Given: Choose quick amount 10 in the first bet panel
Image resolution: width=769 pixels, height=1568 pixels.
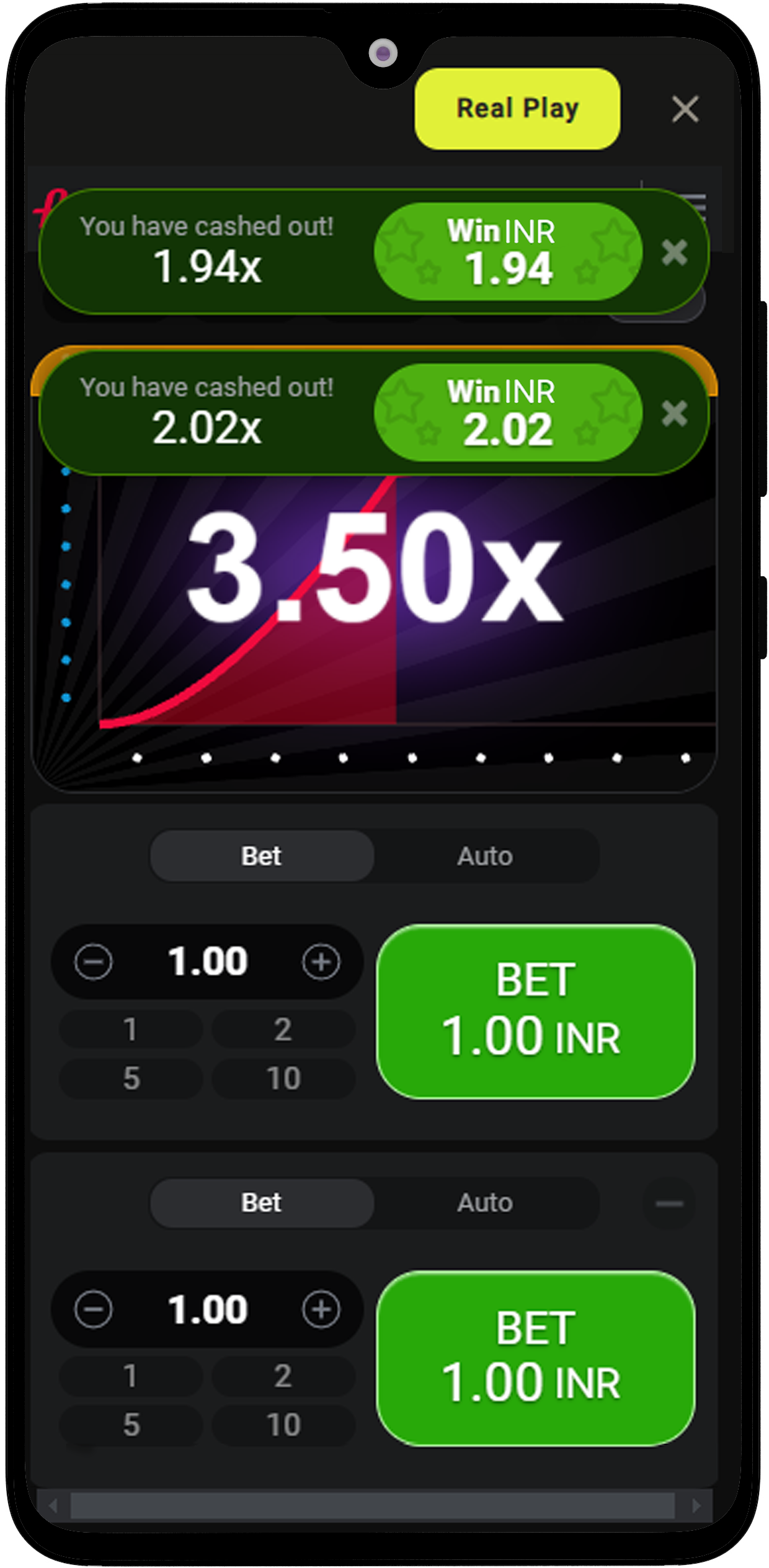Looking at the screenshot, I should click(283, 1078).
